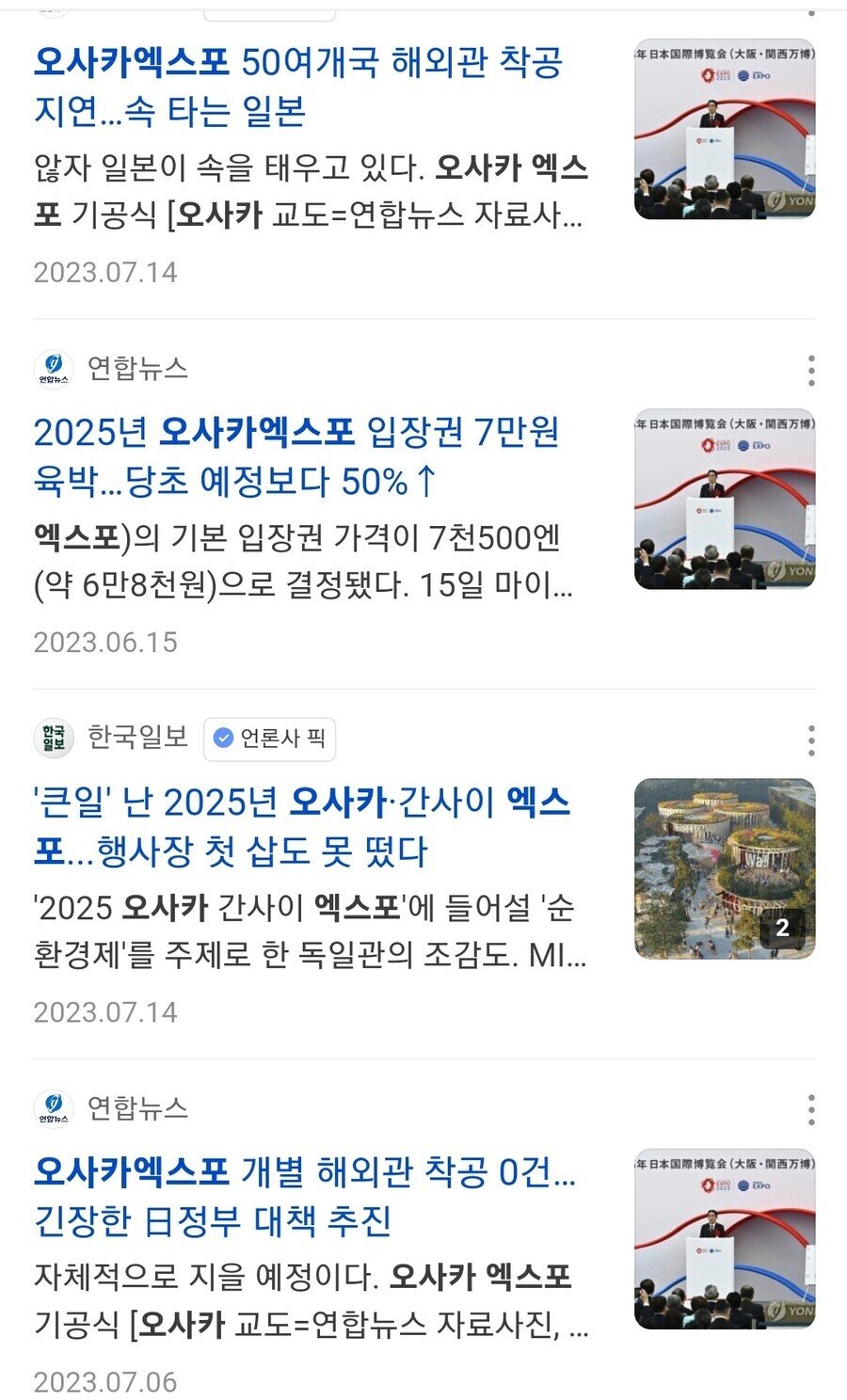Open the article about 개별 해외관 착공 0건
This screenshot has height=1400, width=847.
[x=305, y=1196]
